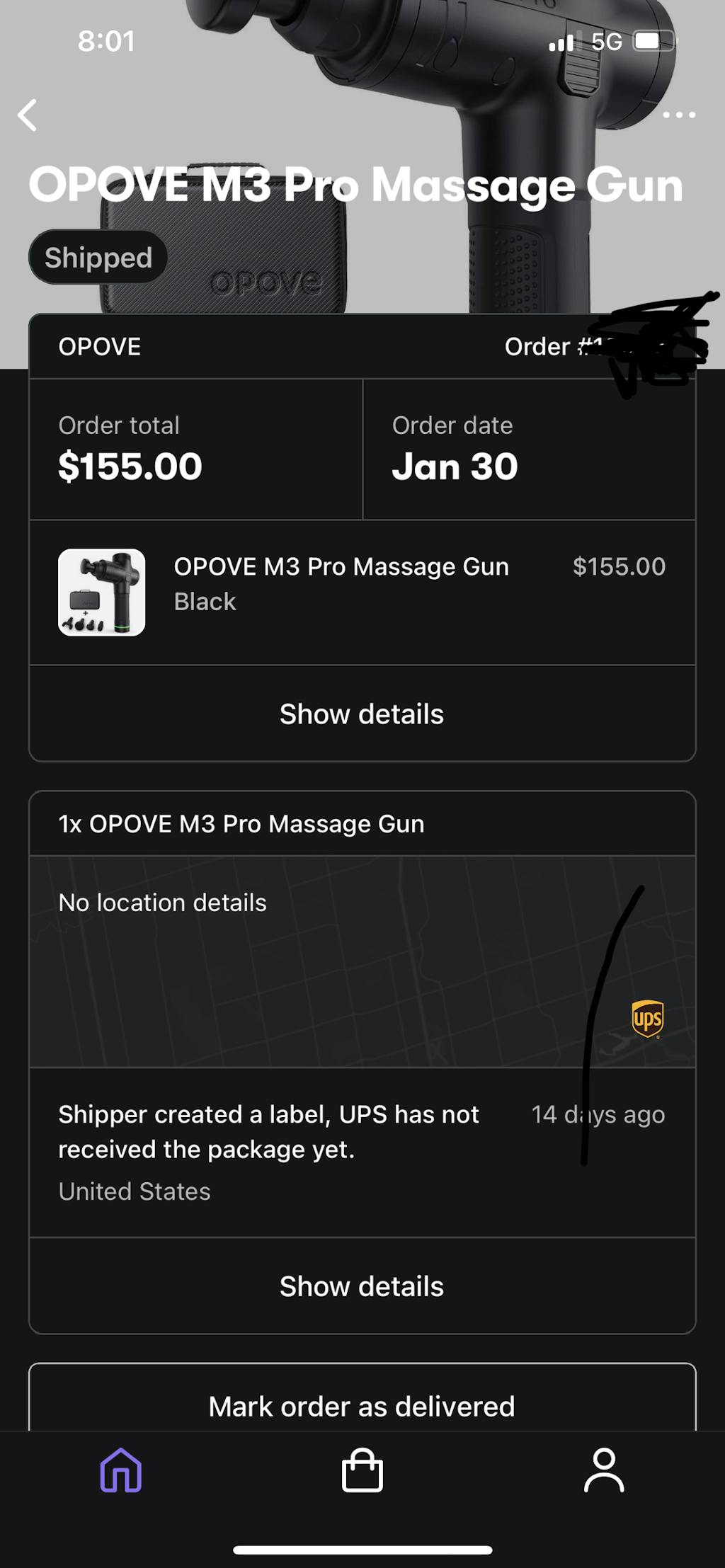Tap the battery icon in the status bar

pyautogui.click(x=652, y=41)
